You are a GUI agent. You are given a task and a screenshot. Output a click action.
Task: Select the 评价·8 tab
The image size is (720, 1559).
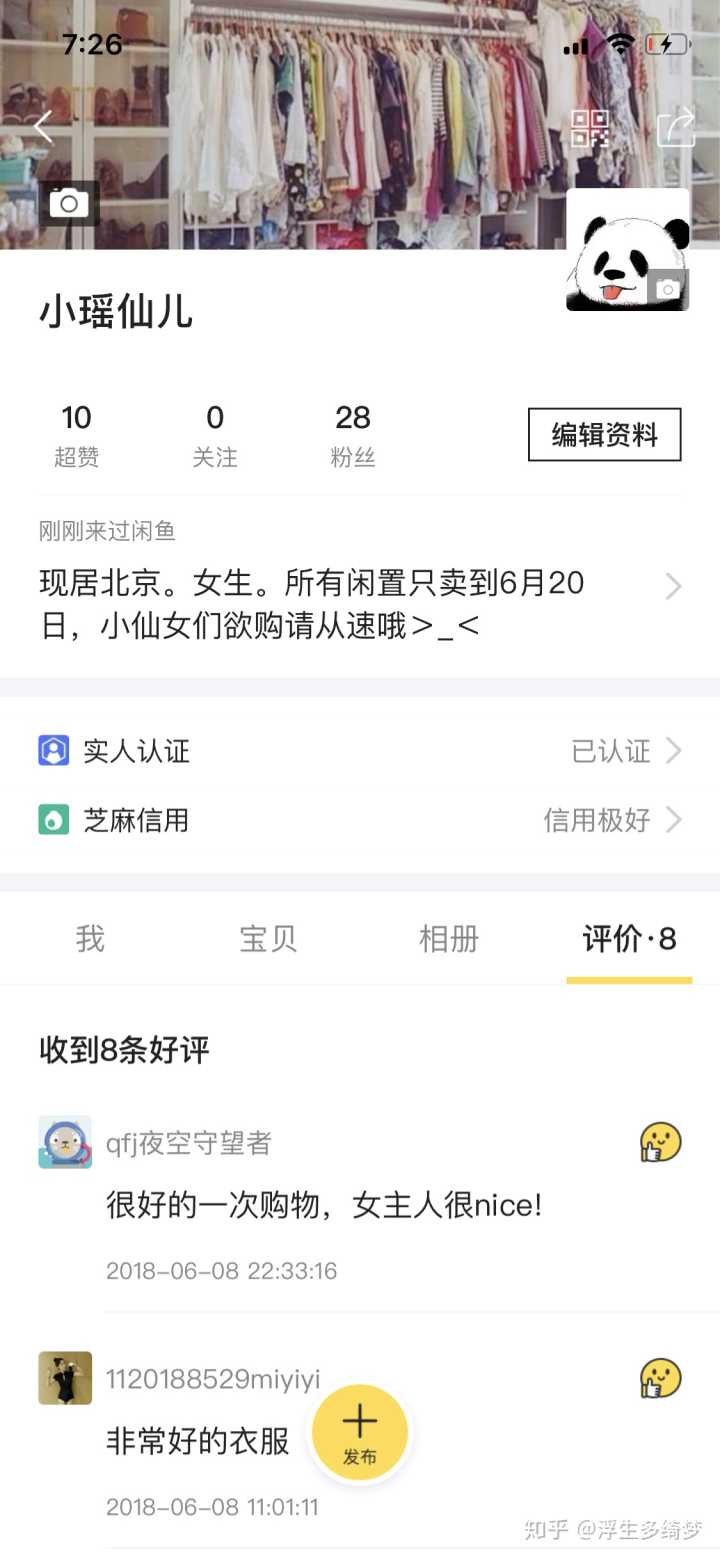629,939
